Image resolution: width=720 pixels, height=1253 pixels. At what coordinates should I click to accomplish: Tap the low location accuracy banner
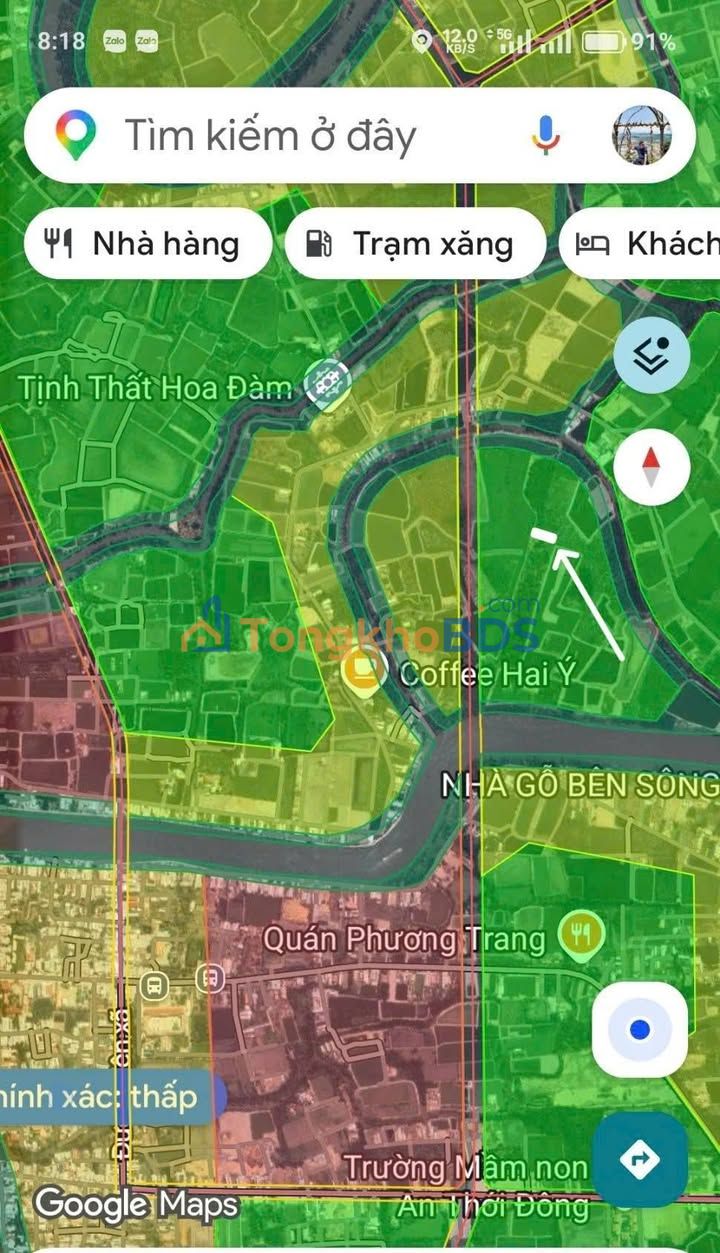tap(106, 1097)
